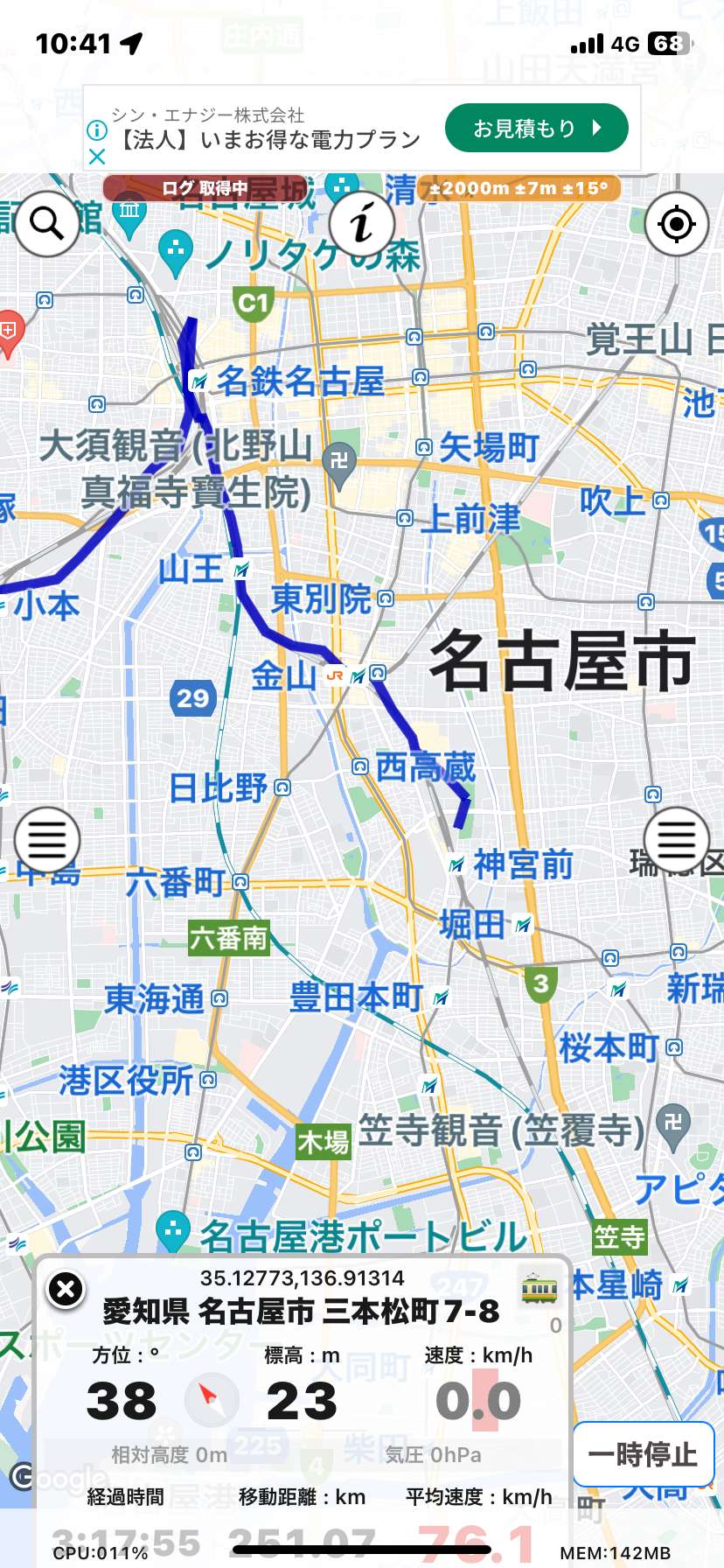
Task: Tap the お見積もり ad button
Action: (x=537, y=129)
